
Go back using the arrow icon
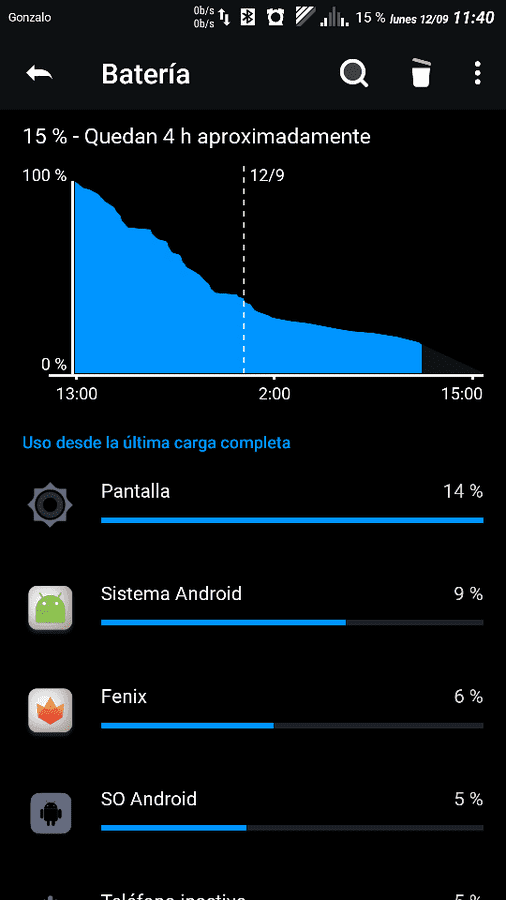(39, 74)
